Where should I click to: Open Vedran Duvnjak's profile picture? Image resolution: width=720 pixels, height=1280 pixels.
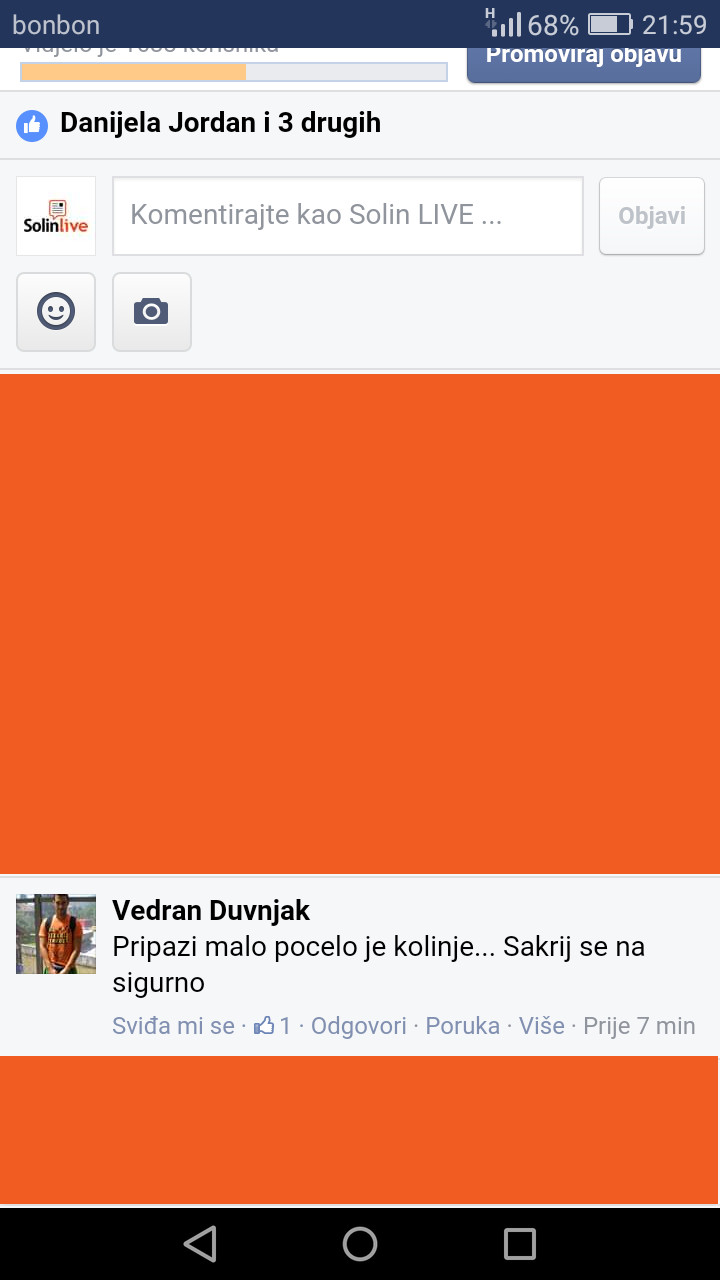point(56,934)
